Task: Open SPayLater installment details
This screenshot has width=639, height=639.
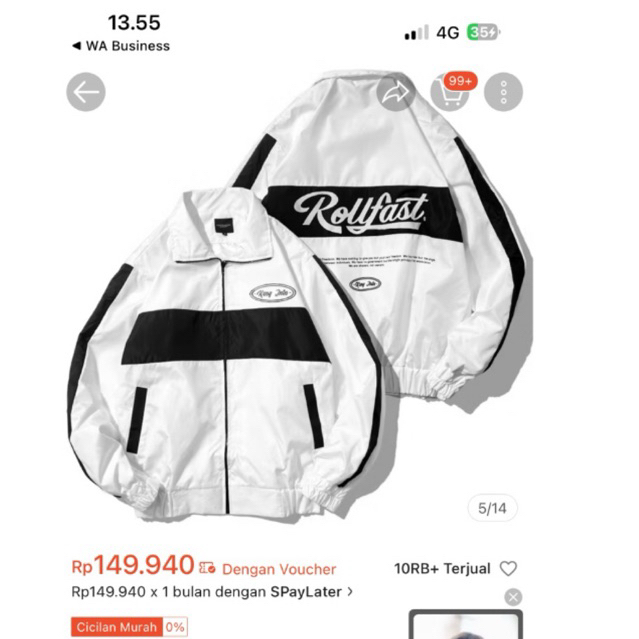Action: (x=212, y=591)
